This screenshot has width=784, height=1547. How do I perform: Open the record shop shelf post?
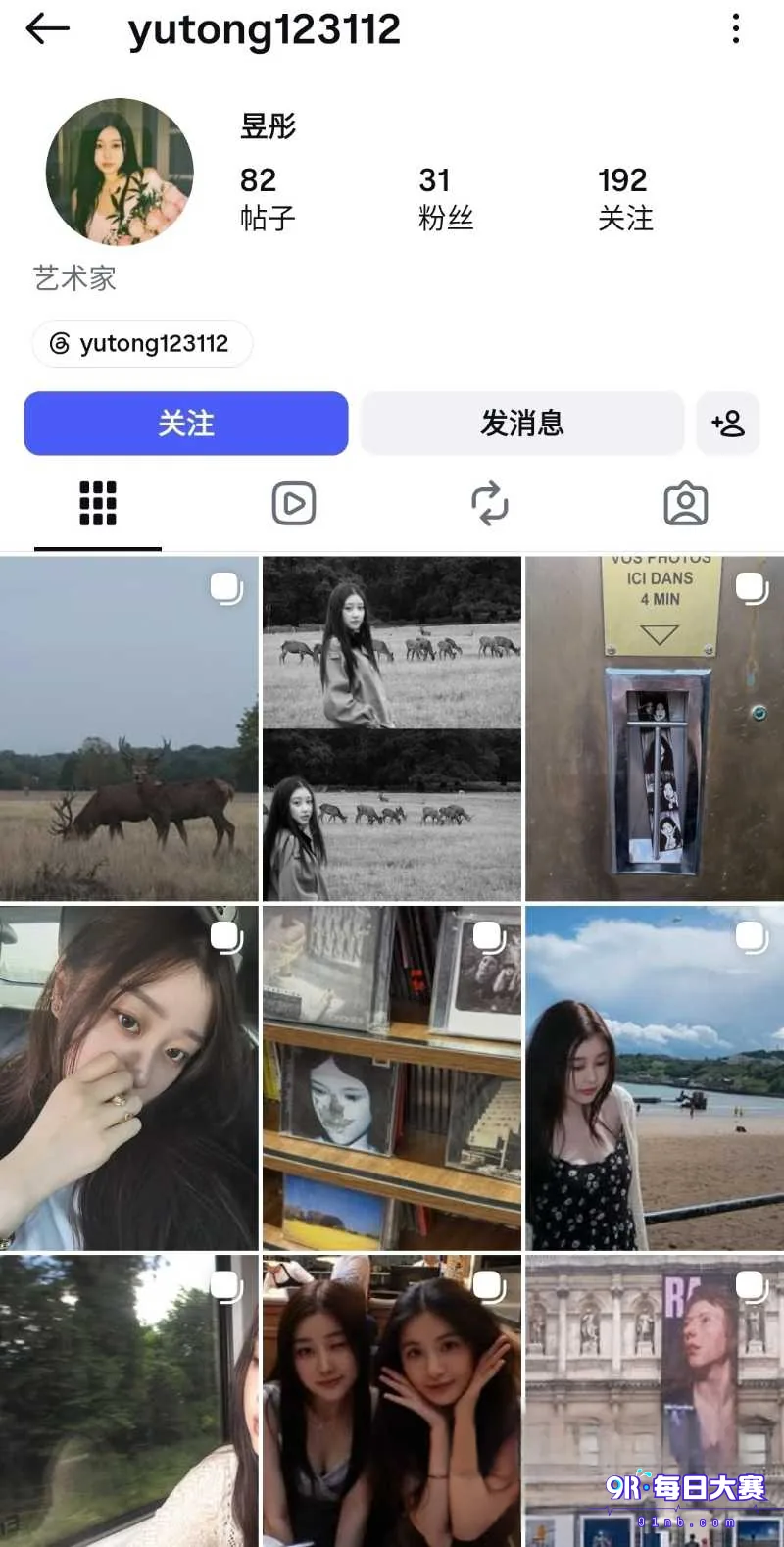point(392,1077)
